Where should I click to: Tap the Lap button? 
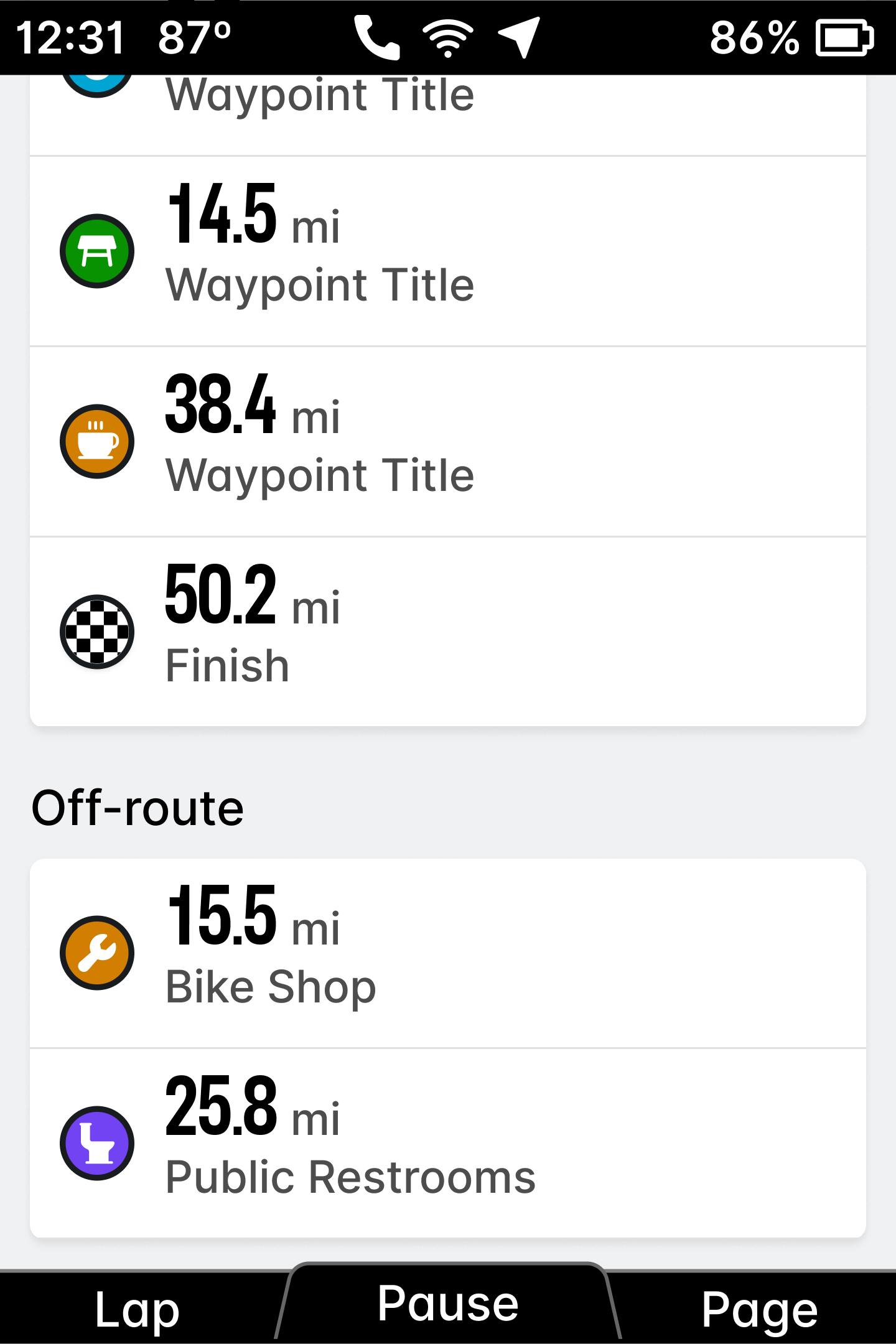[x=137, y=1308]
